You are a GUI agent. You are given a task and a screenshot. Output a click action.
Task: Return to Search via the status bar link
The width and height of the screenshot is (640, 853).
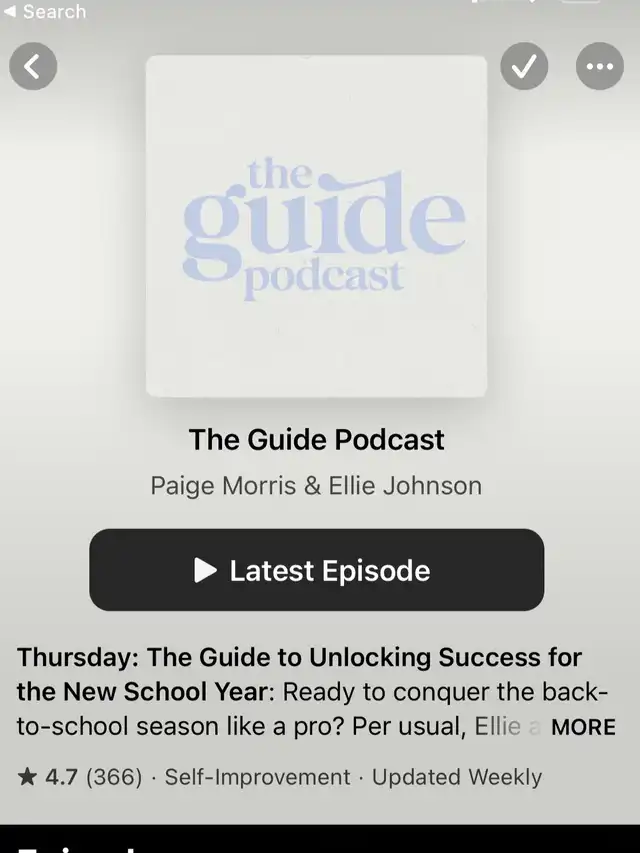tap(45, 12)
